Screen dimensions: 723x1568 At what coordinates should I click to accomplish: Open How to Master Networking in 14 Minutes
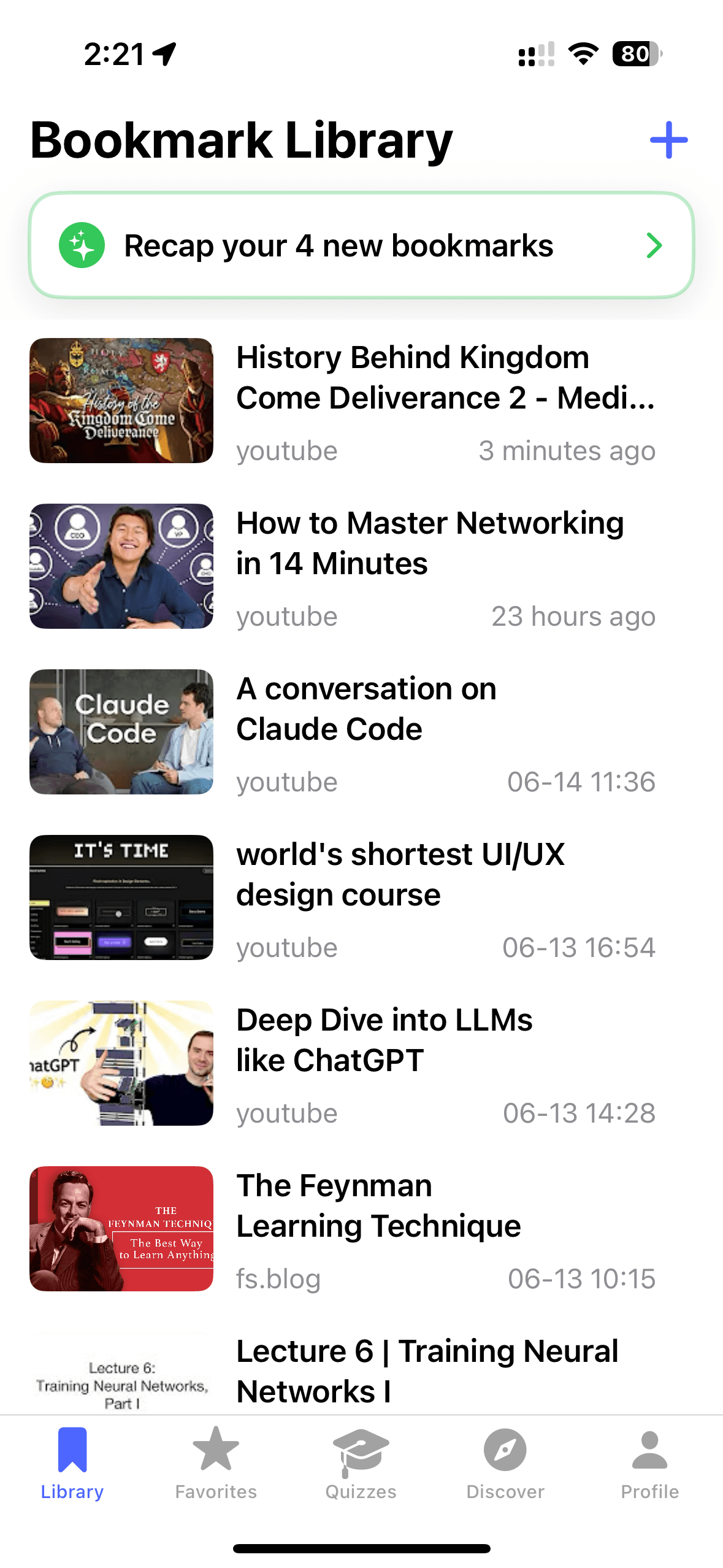(x=361, y=566)
